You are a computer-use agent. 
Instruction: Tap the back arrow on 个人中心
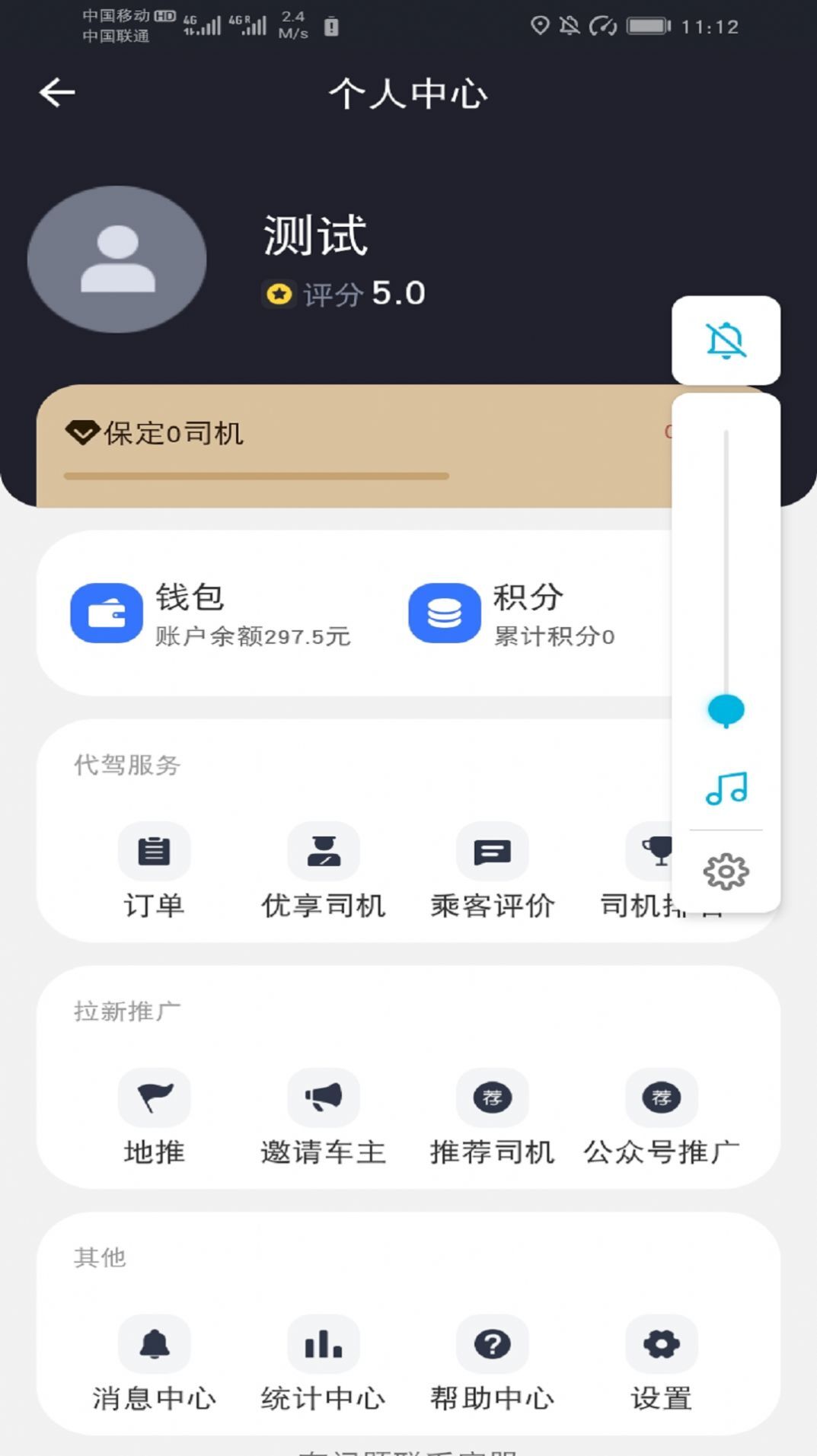pyautogui.click(x=55, y=94)
